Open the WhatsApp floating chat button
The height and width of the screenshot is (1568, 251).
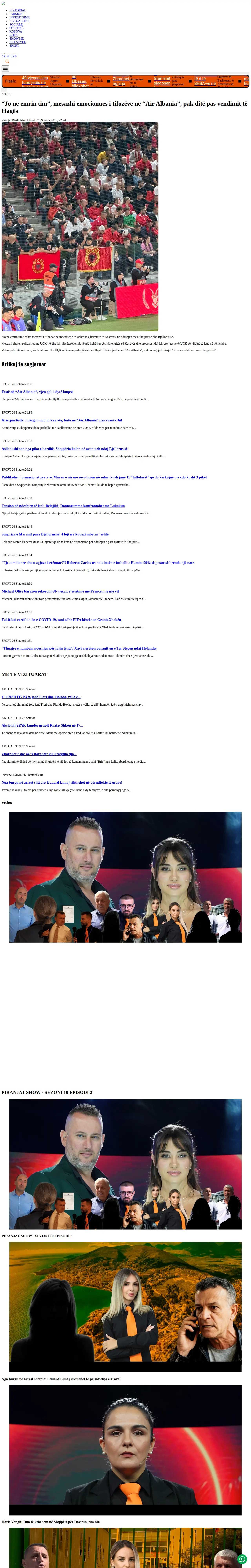click(242, 1559)
